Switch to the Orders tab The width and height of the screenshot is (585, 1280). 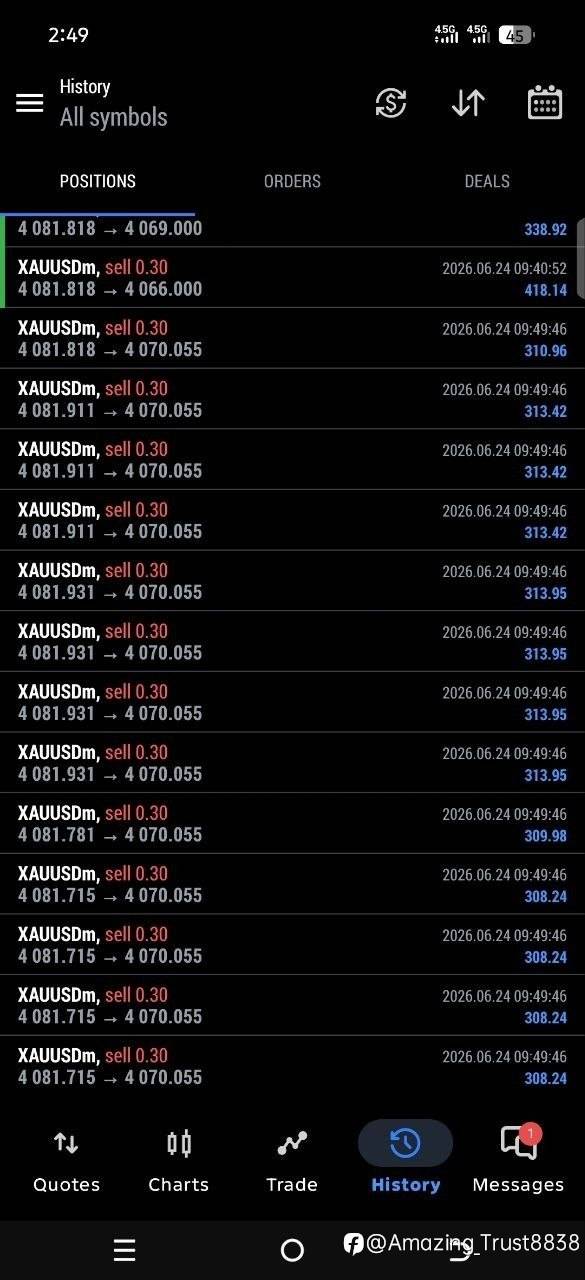[292, 181]
